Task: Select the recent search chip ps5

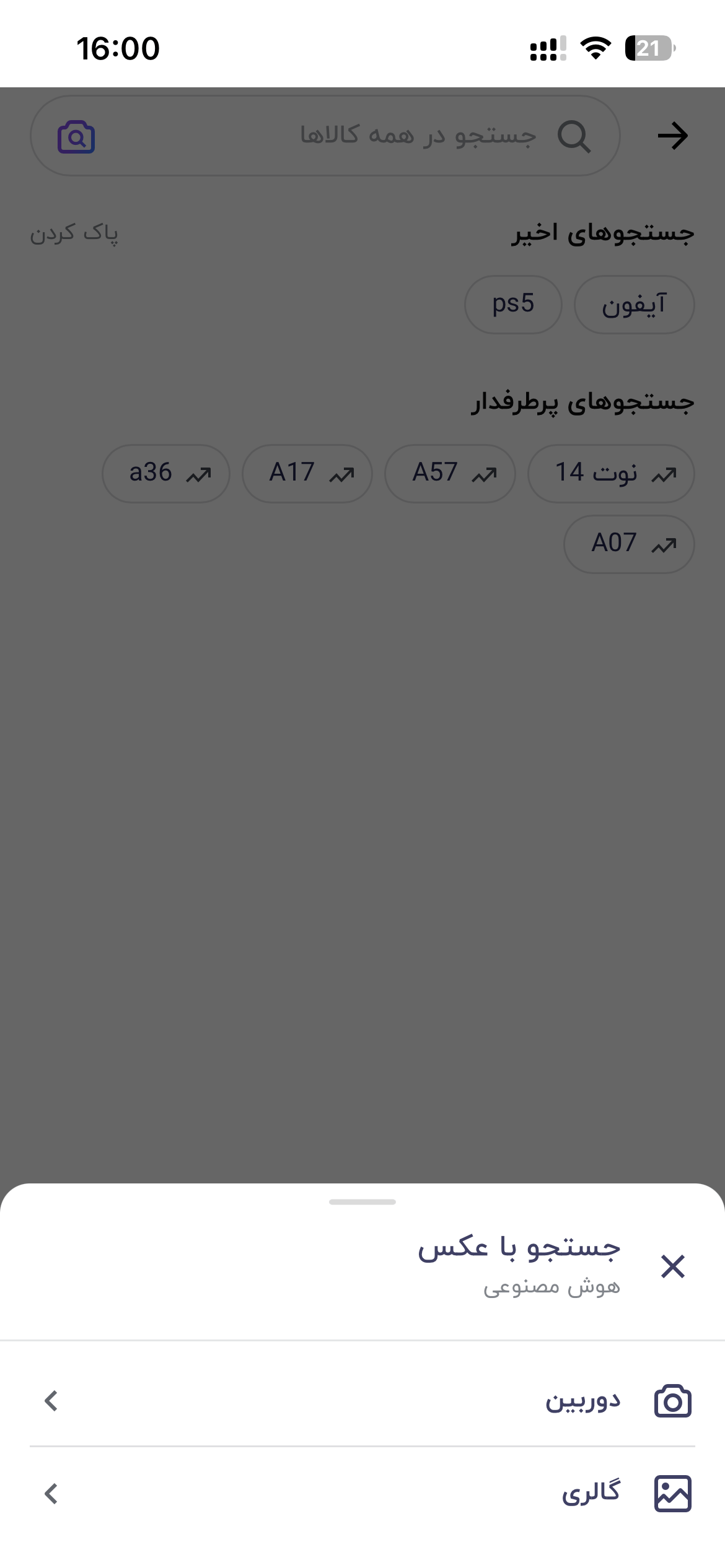Action: [x=513, y=305]
